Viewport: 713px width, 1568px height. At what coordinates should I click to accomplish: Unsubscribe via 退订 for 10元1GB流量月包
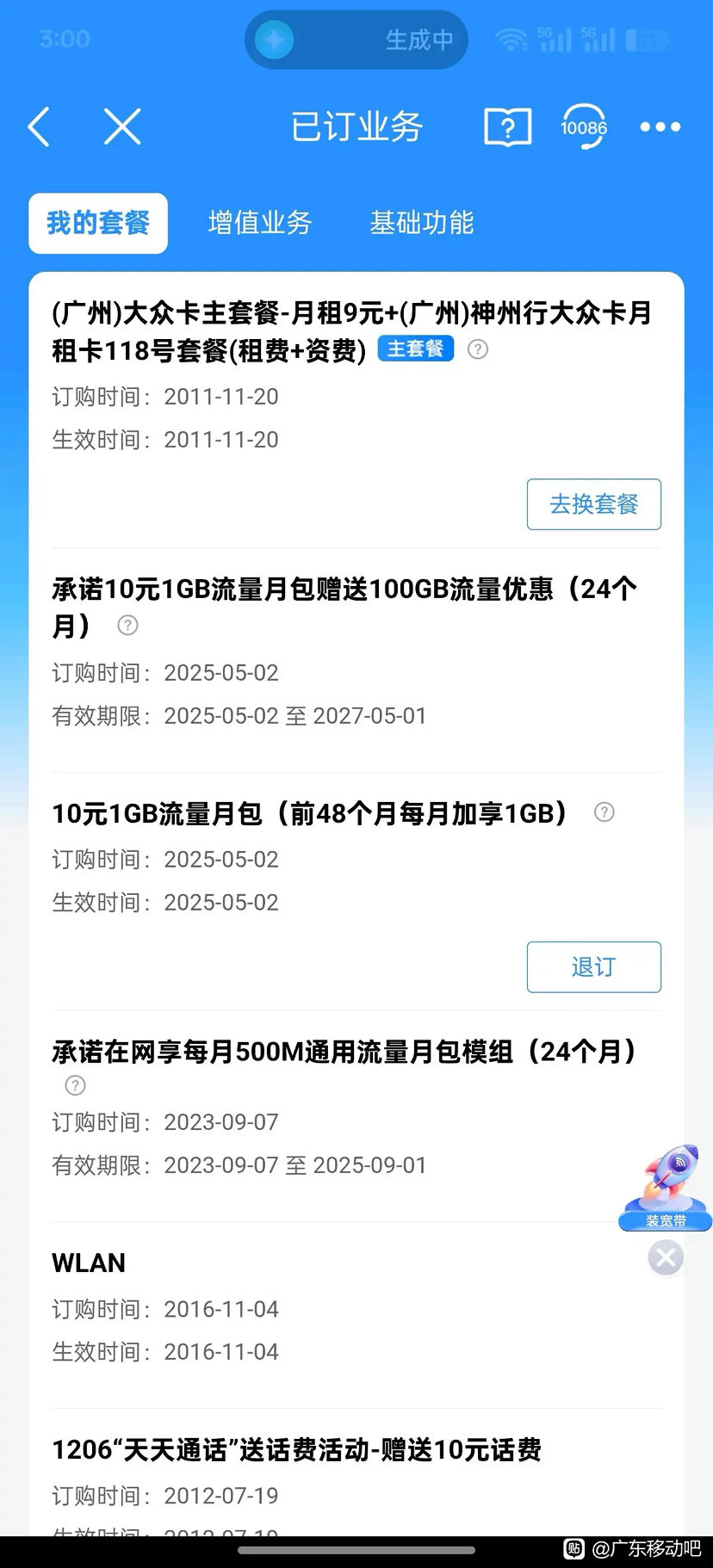point(593,967)
